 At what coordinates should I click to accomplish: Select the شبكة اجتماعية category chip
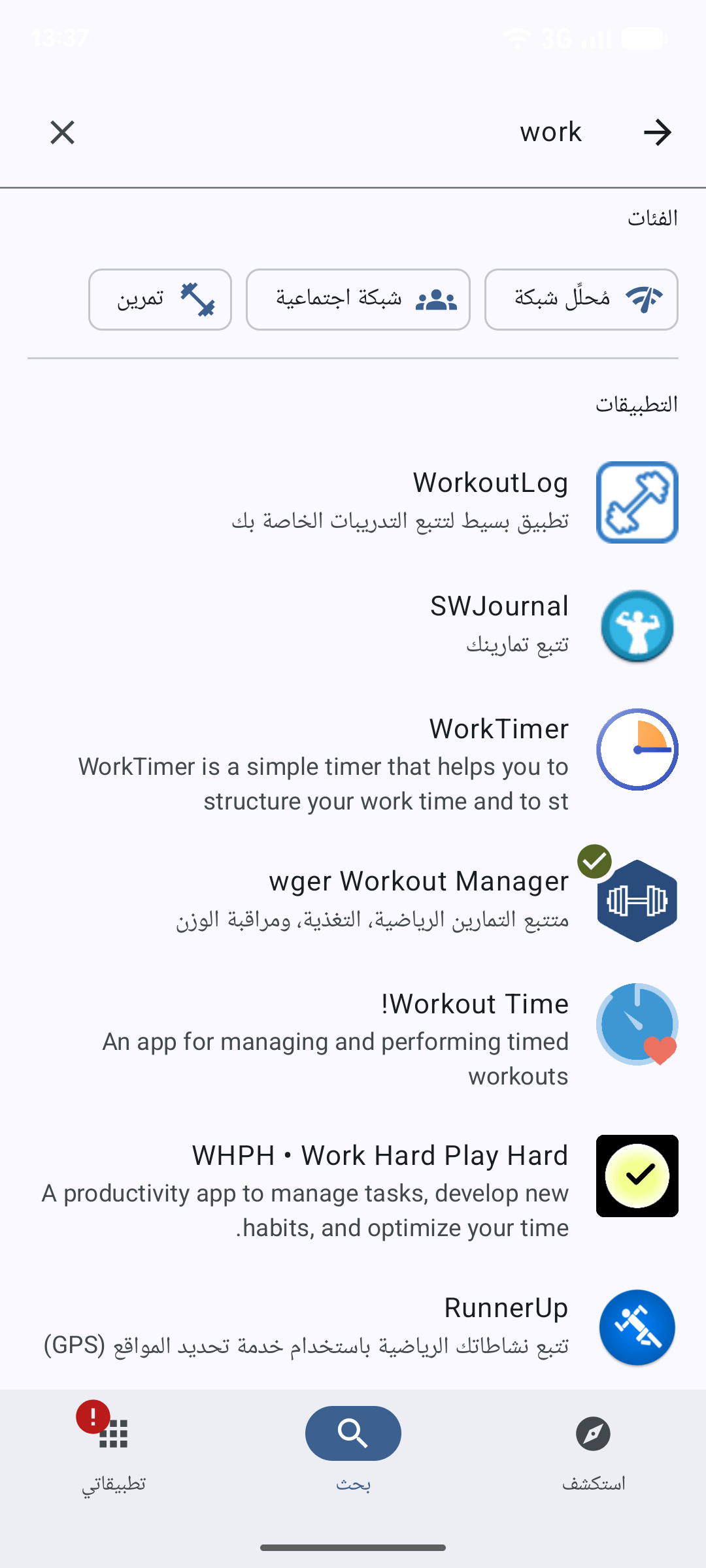coord(358,299)
